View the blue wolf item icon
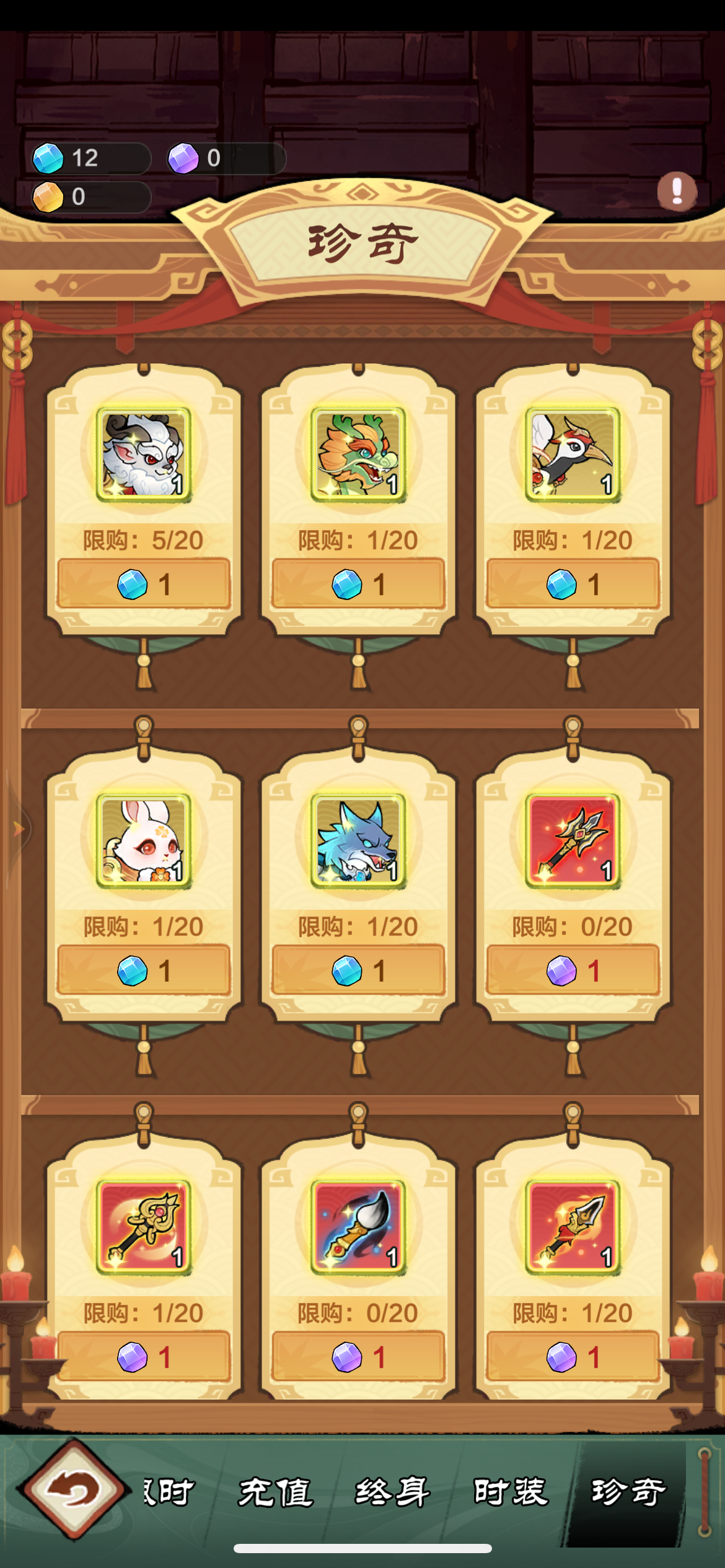Screen dimensions: 725x1568 pos(358,841)
